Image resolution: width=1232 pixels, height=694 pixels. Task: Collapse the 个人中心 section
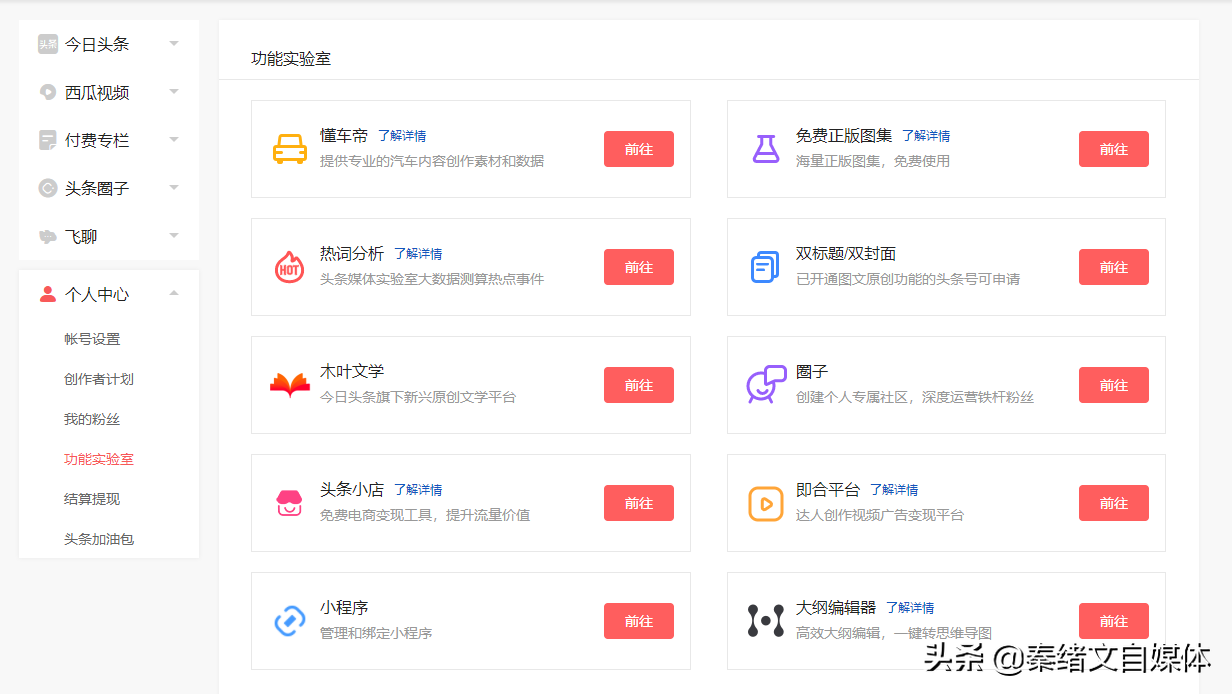pyautogui.click(x=108, y=294)
